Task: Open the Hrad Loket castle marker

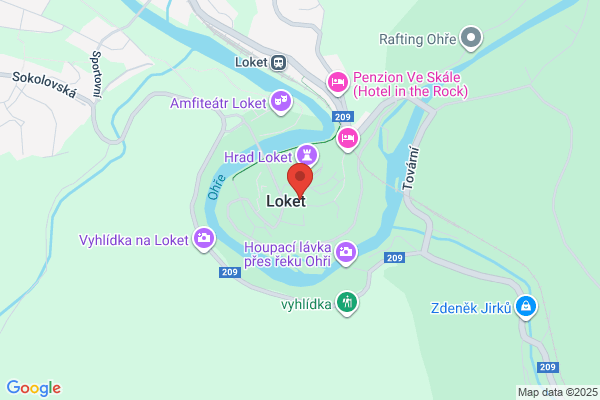Action: pyautogui.click(x=307, y=155)
